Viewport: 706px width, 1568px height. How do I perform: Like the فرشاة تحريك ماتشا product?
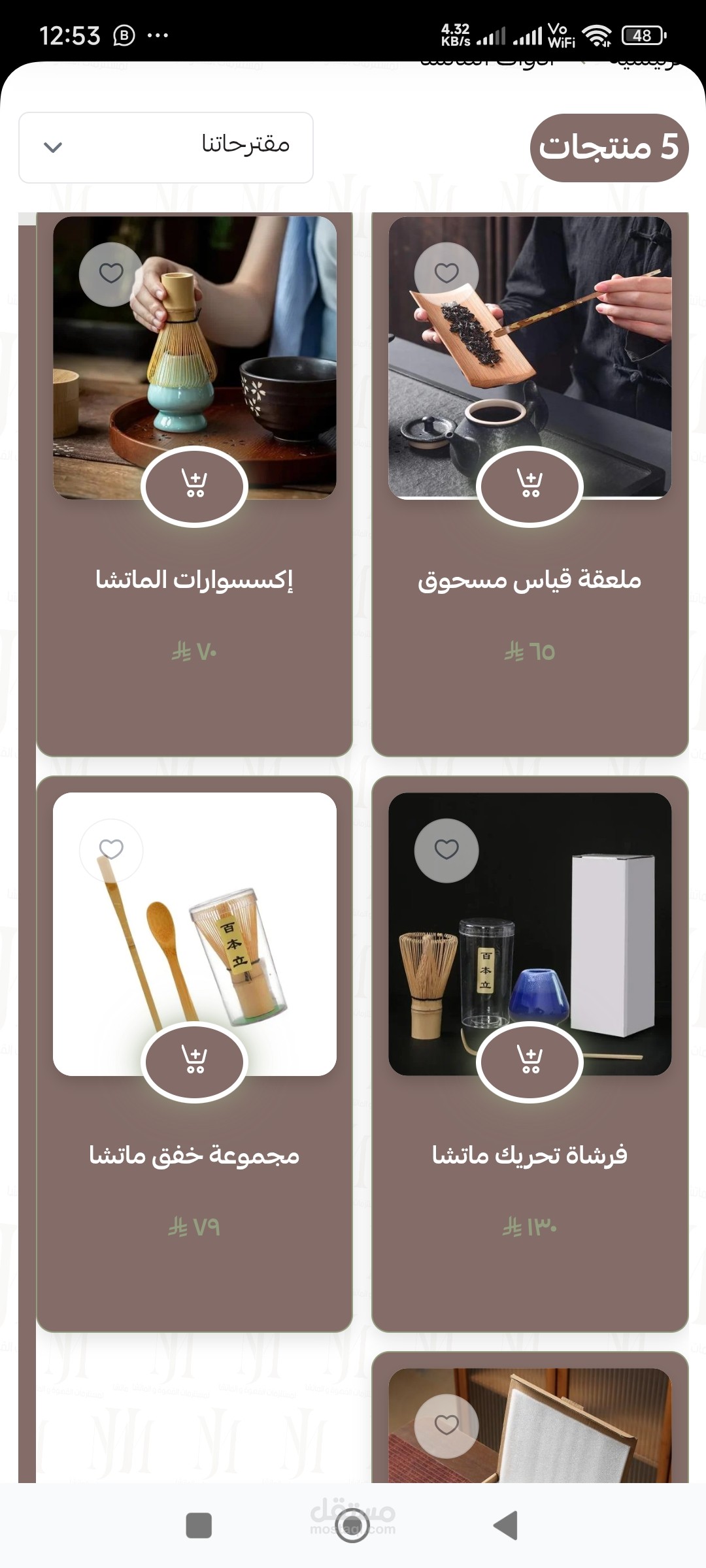click(446, 849)
